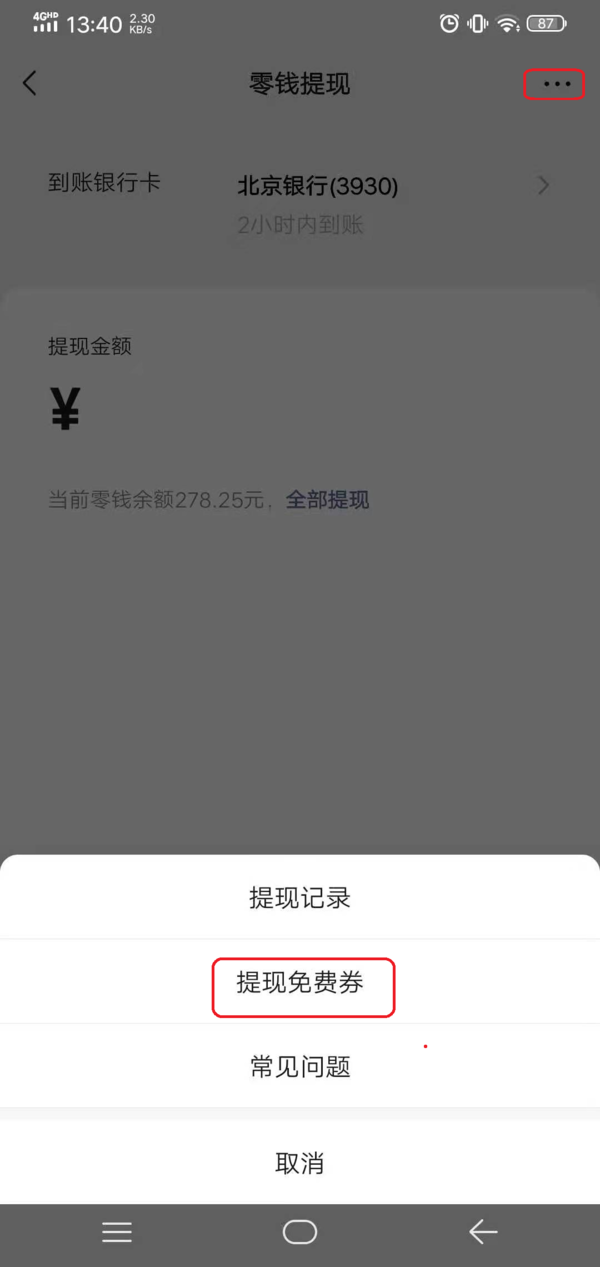
Task: Dismiss the sheet with 取消
Action: (x=300, y=1163)
